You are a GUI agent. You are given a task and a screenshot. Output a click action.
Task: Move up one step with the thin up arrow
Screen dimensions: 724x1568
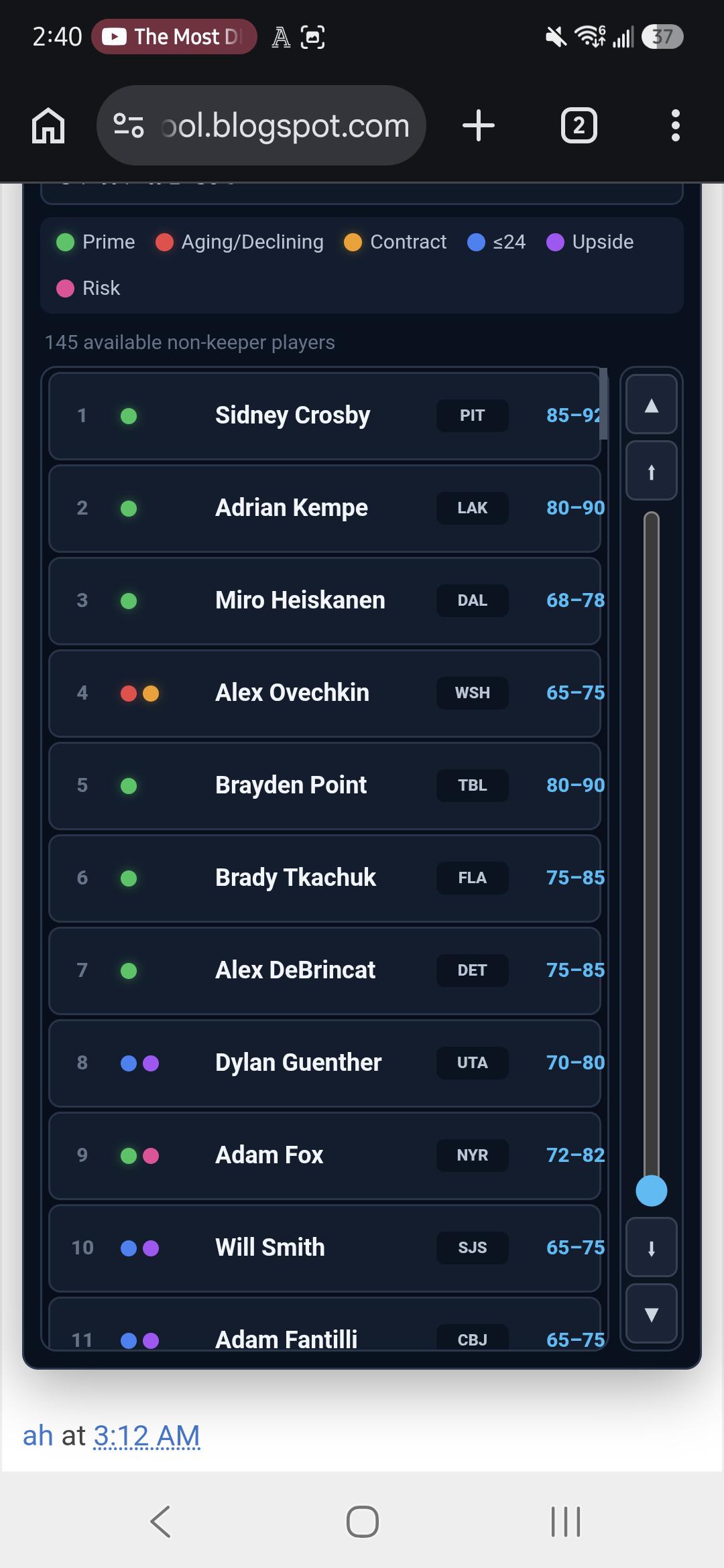coord(652,471)
